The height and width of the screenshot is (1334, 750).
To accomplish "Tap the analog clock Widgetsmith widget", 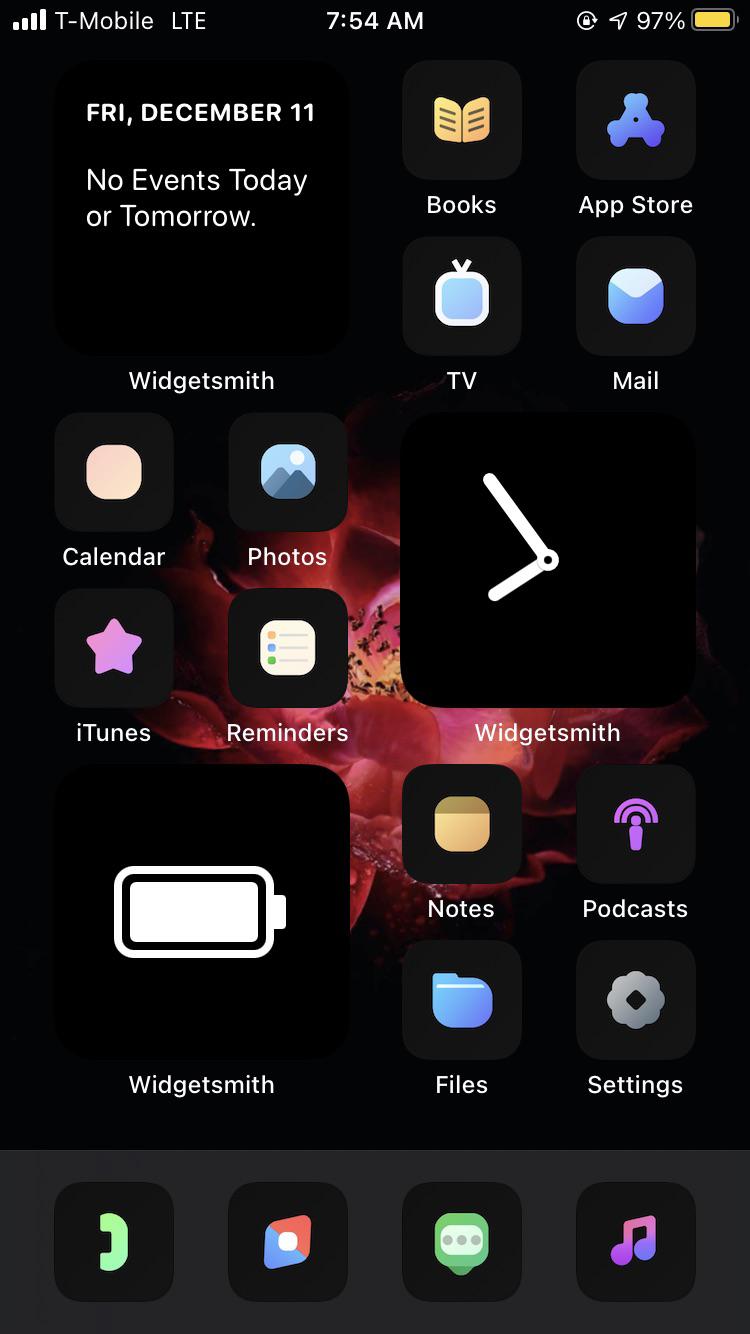I will click(x=547, y=560).
